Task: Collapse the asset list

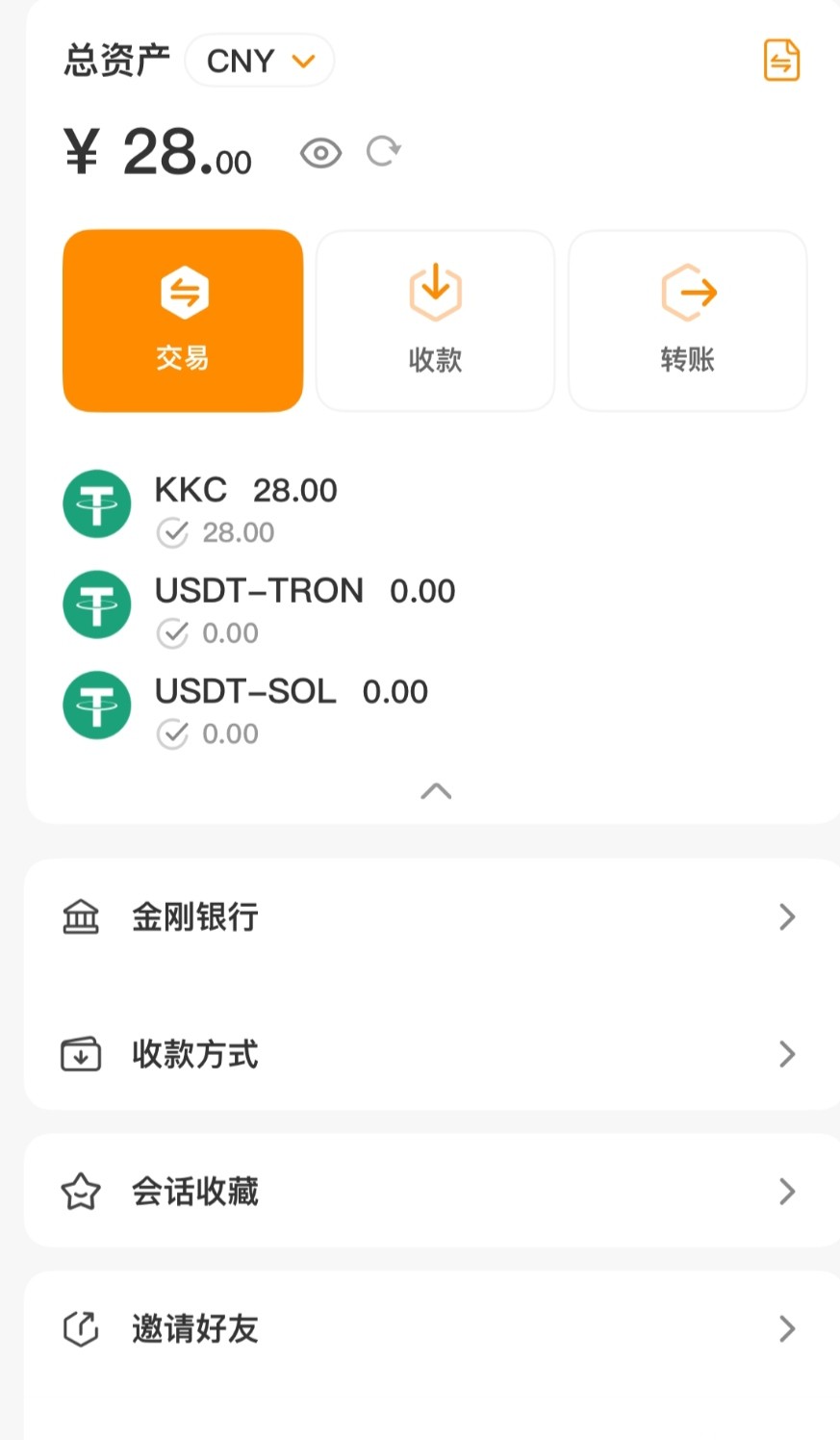Action: click(x=436, y=791)
